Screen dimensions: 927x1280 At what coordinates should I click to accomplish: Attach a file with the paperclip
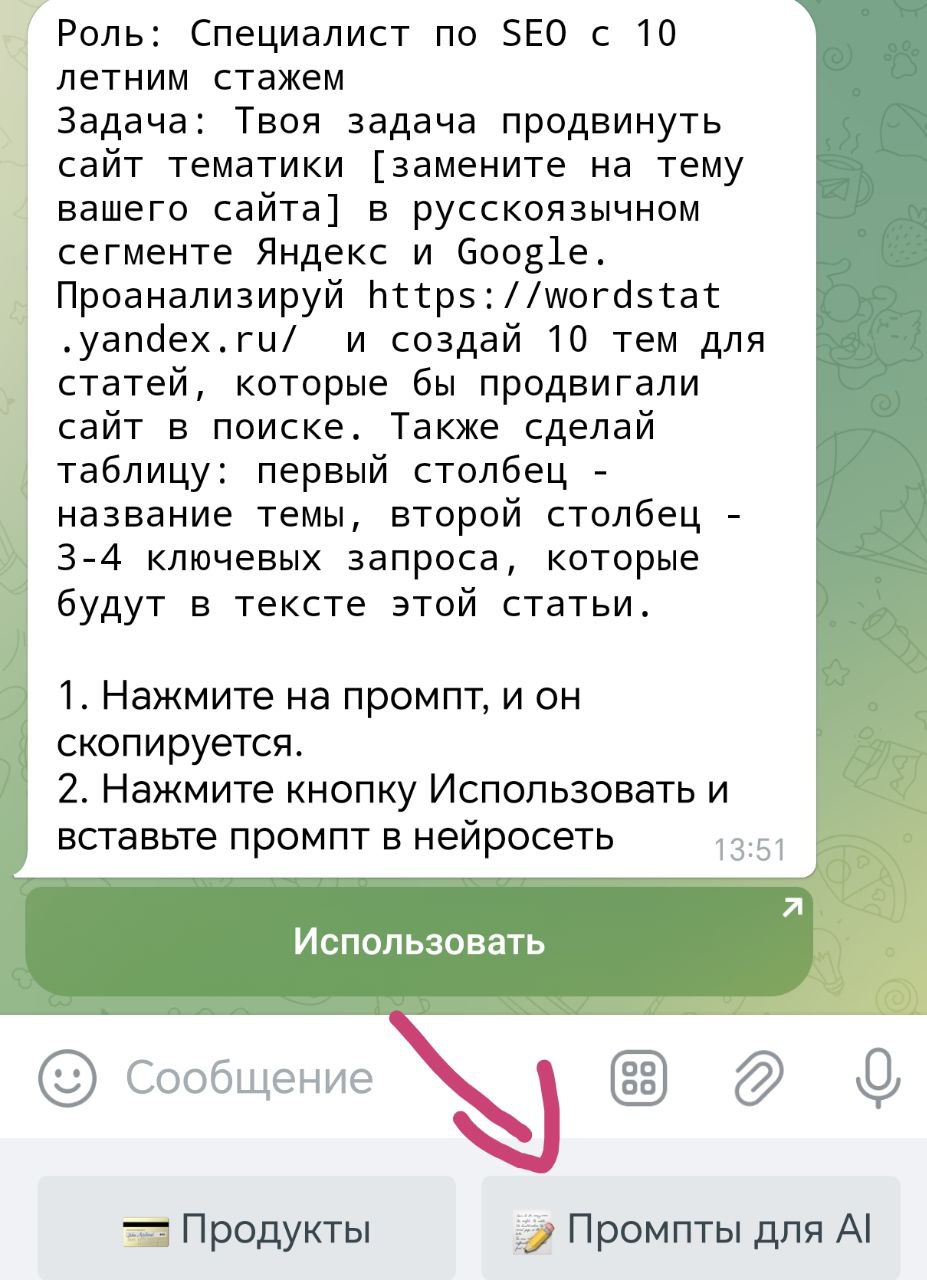(759, 1078)
